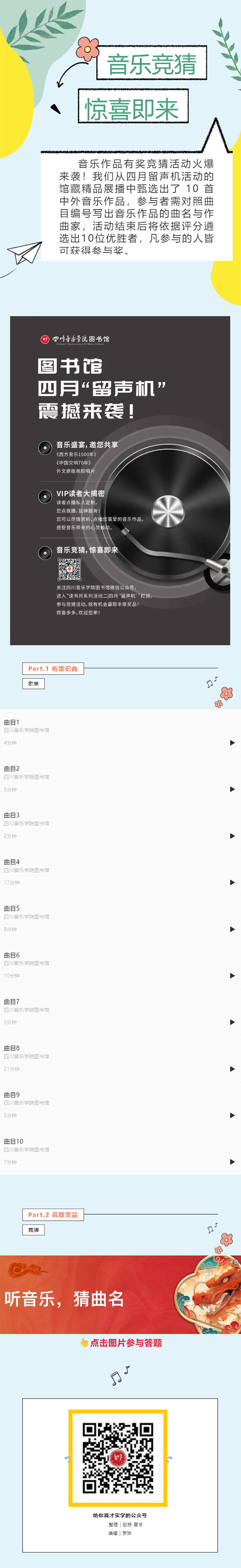The image size is (241, 1568).
Task: Play audio track 曲目1
Action: 232,743
